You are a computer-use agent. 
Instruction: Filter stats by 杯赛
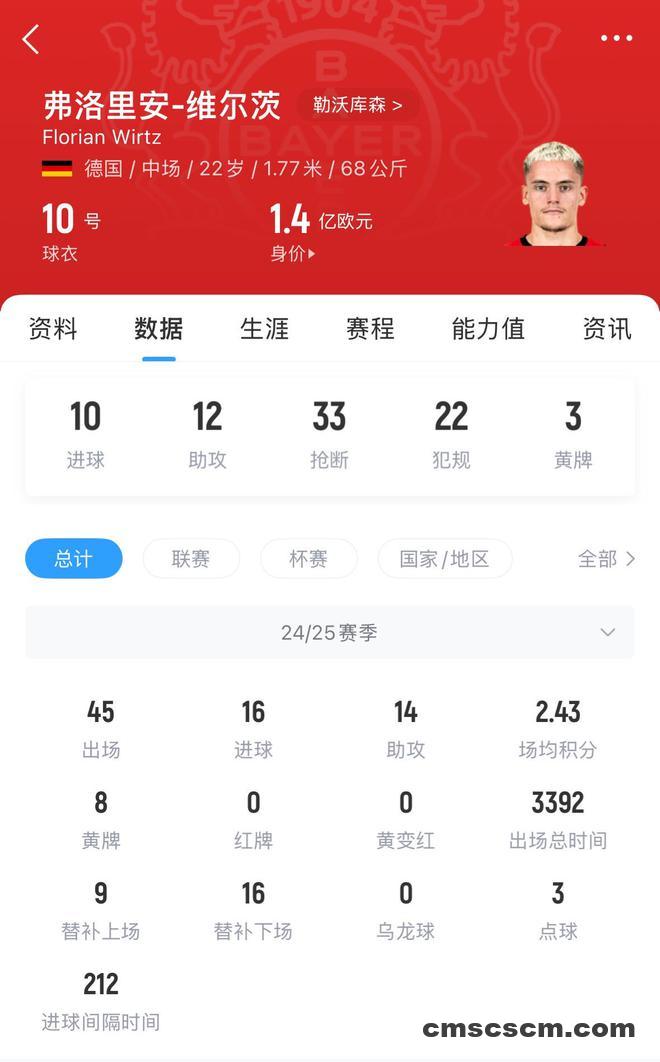[x=308, y=559]
